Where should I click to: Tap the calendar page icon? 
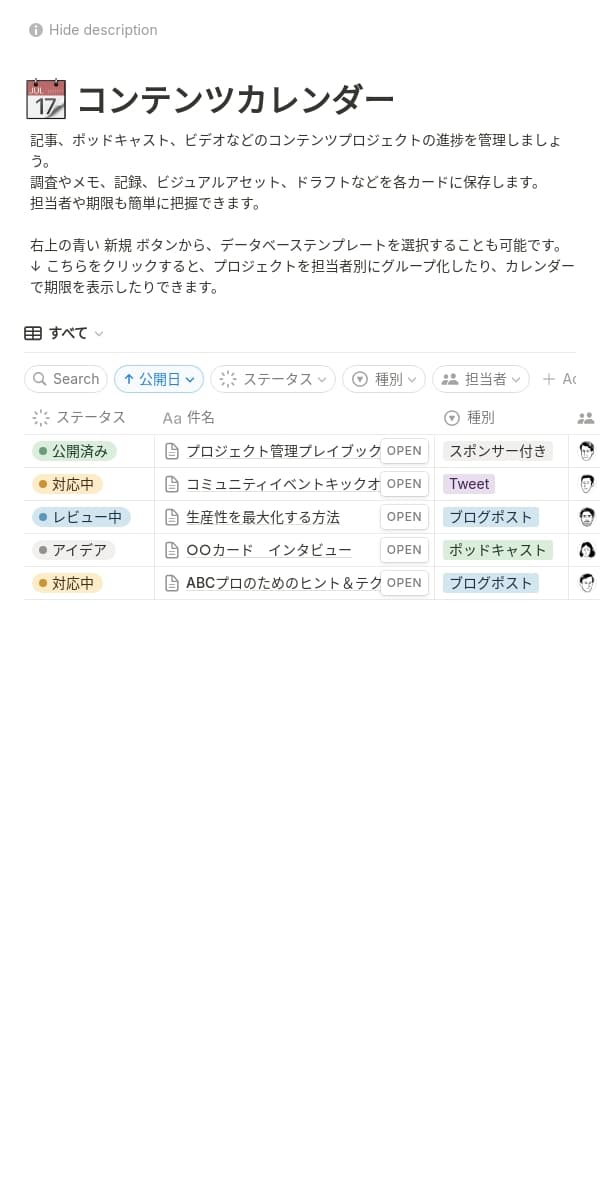45,100
